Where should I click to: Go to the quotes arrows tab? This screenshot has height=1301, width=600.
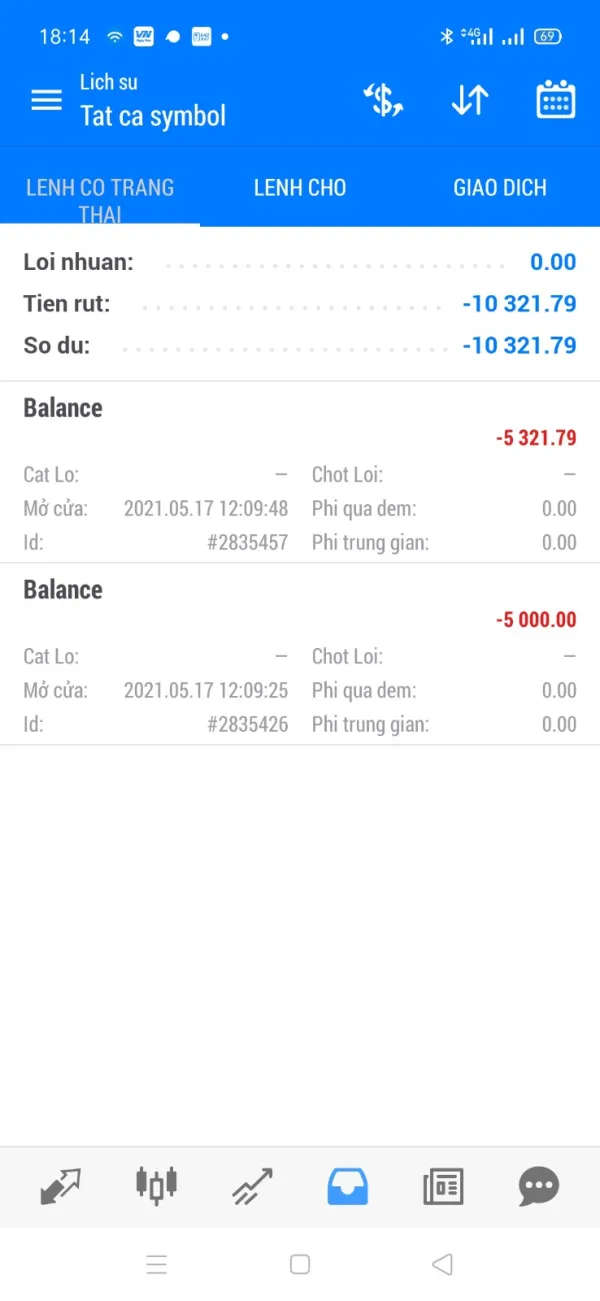(60, 1186)
